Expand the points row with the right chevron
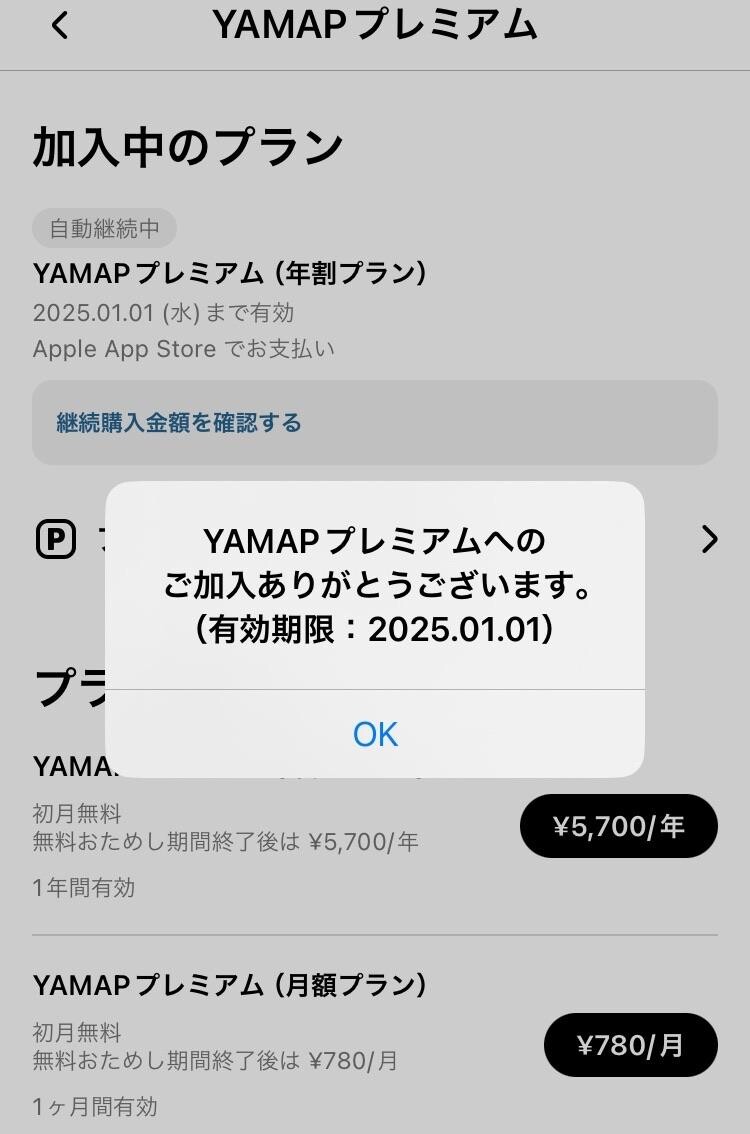 click(709, 539)
